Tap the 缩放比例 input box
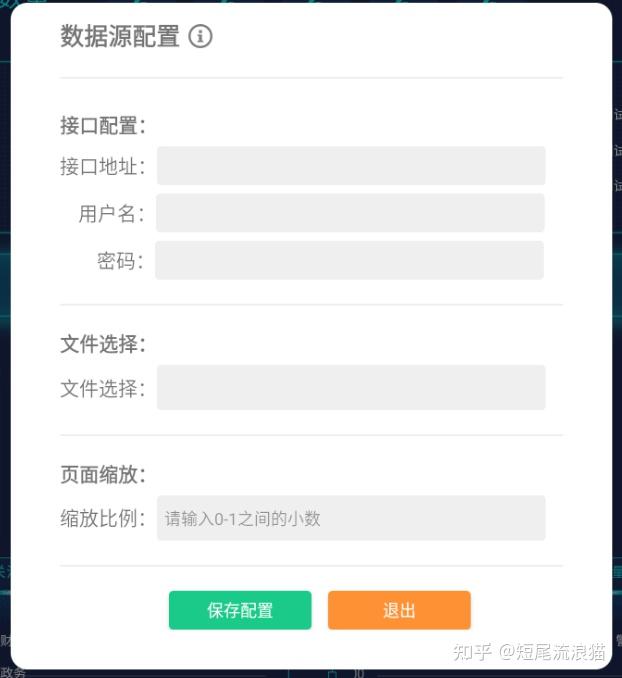The height and width of the screenshot is (678, 622). pyautogui.click(x=350, y=518)
